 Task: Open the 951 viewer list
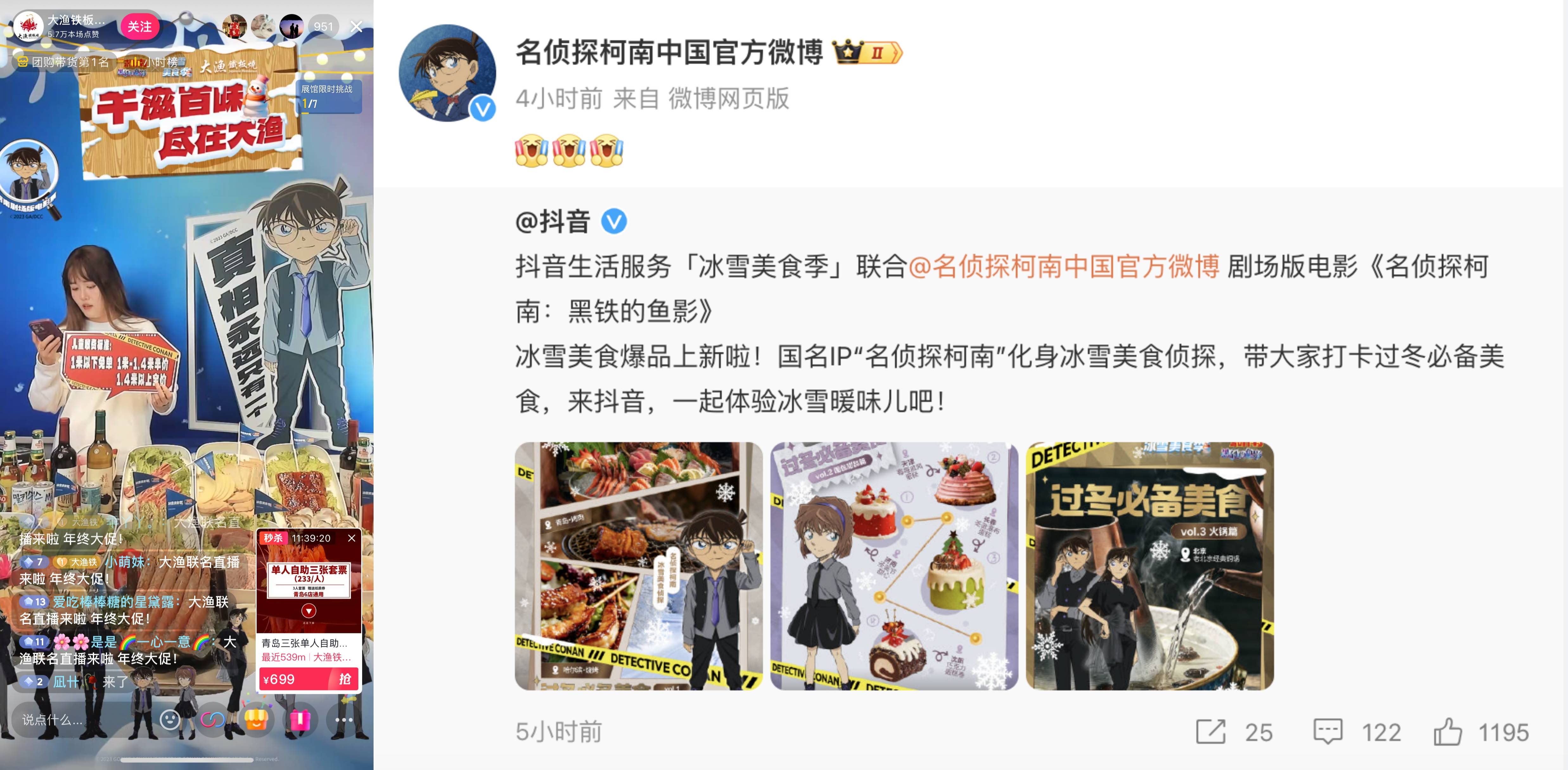323,27
